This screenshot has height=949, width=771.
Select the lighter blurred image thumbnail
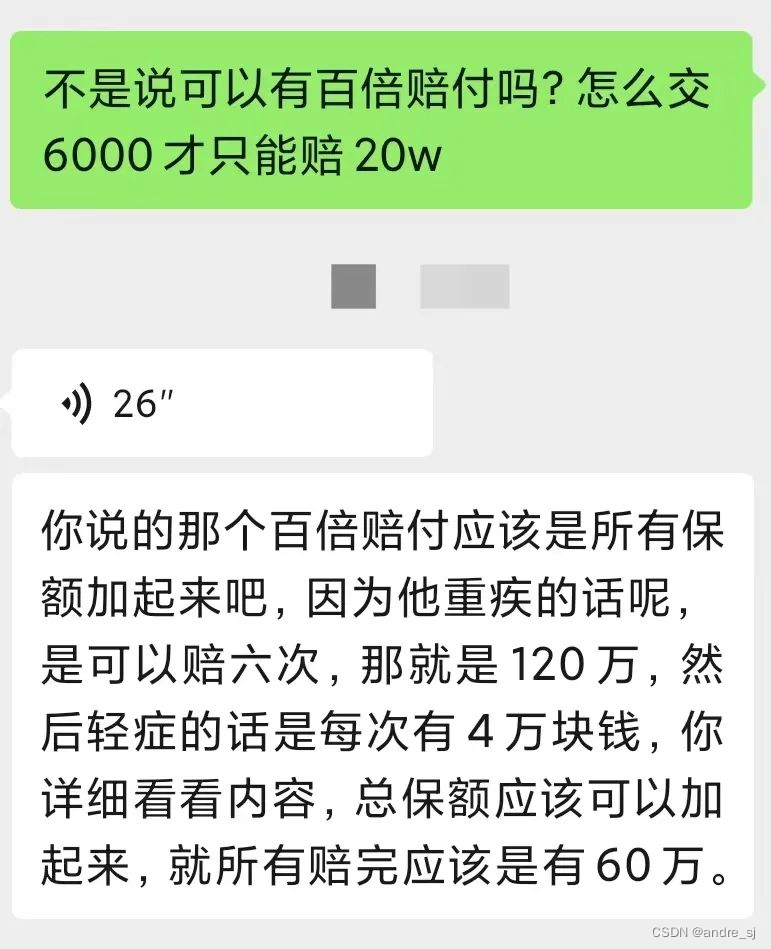[465, 287]
